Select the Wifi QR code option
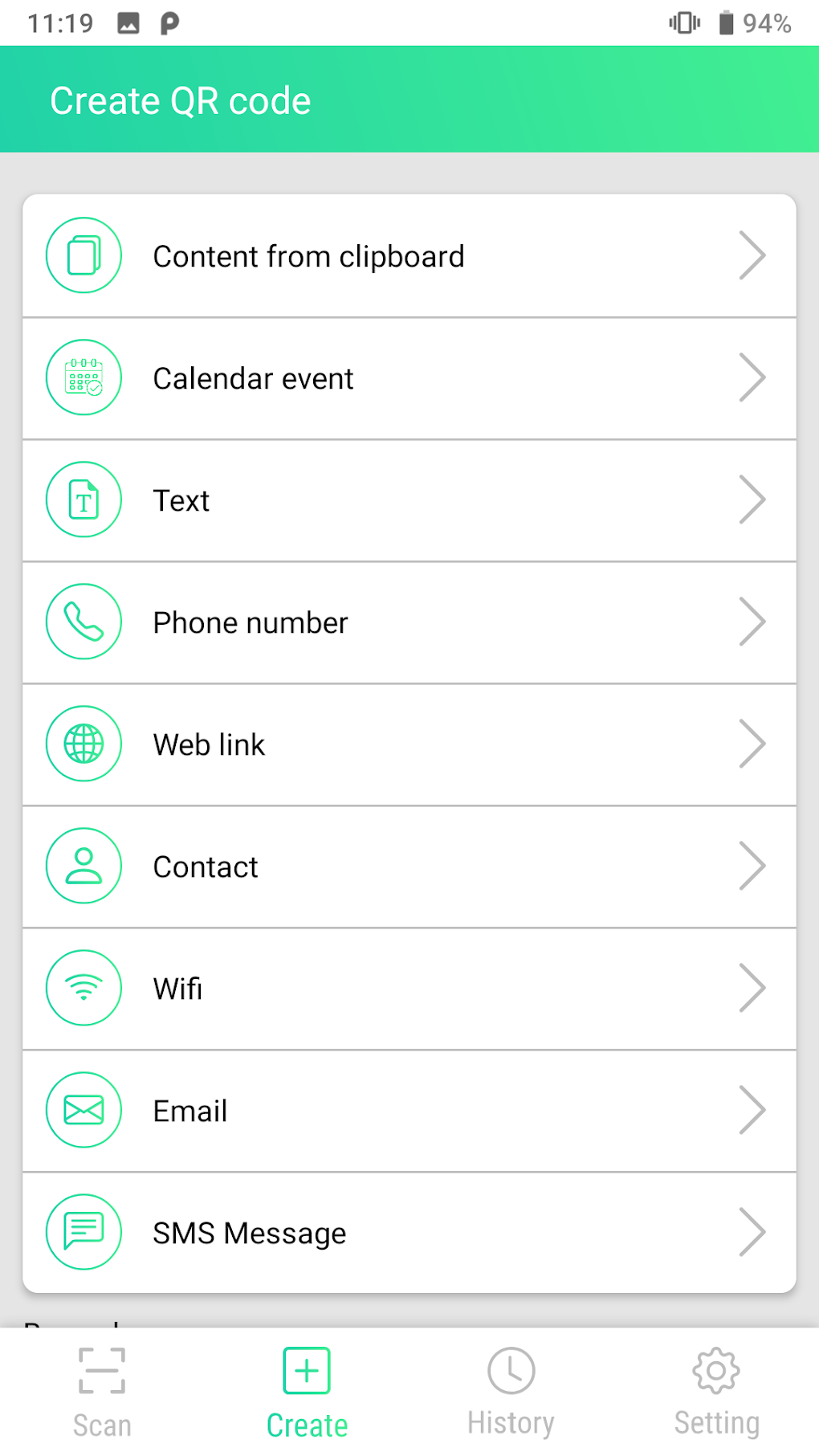Viewport: 819px width, 1456px height. pyautogui.click(x=408, y=989)
